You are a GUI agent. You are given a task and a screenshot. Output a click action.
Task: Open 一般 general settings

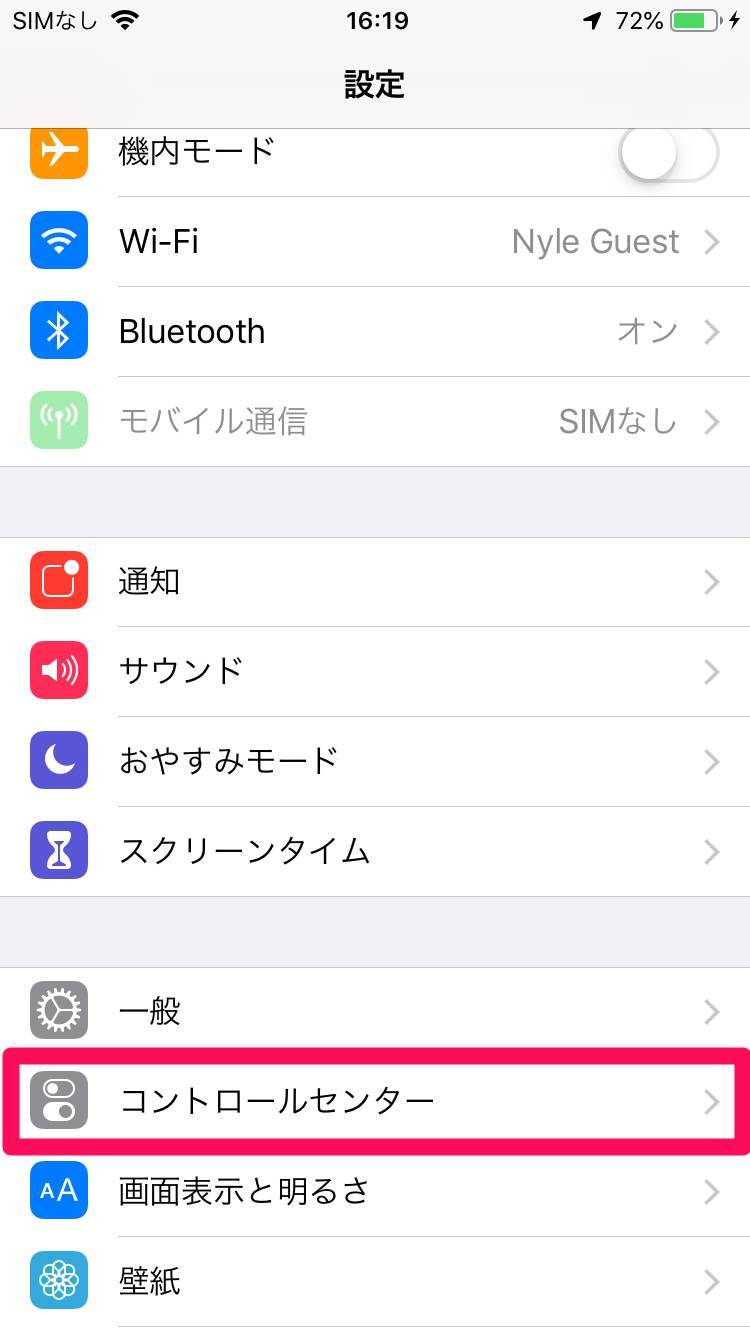coord(375,1012)
